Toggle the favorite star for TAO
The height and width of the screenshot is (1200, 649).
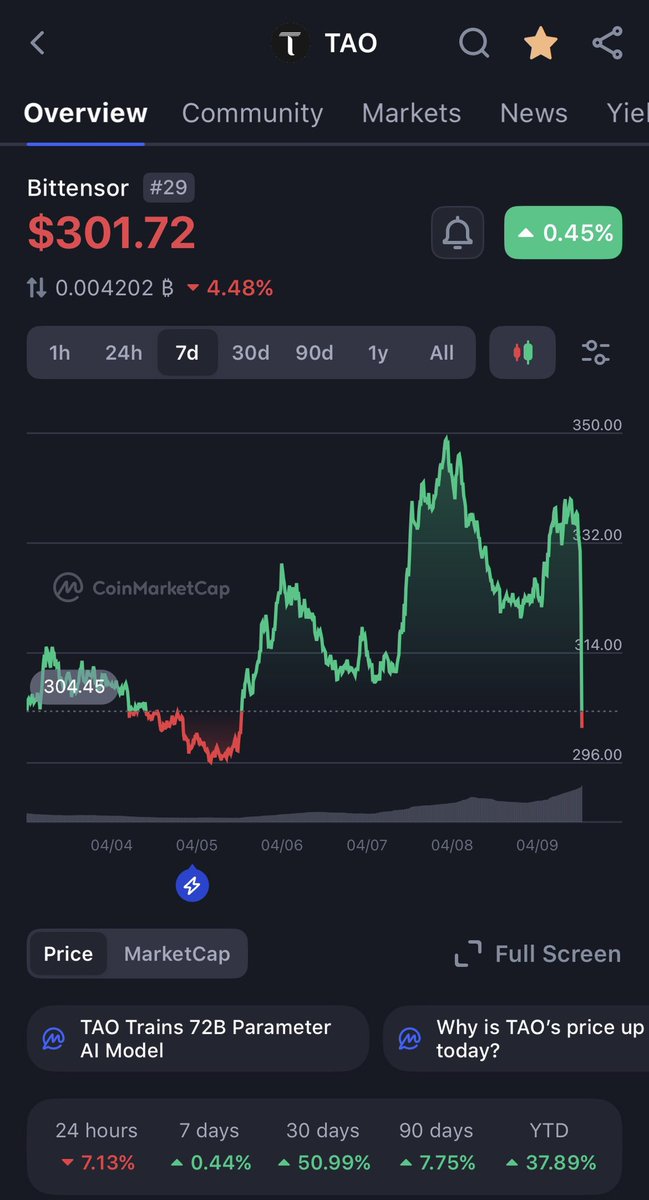tap(541, 43)
